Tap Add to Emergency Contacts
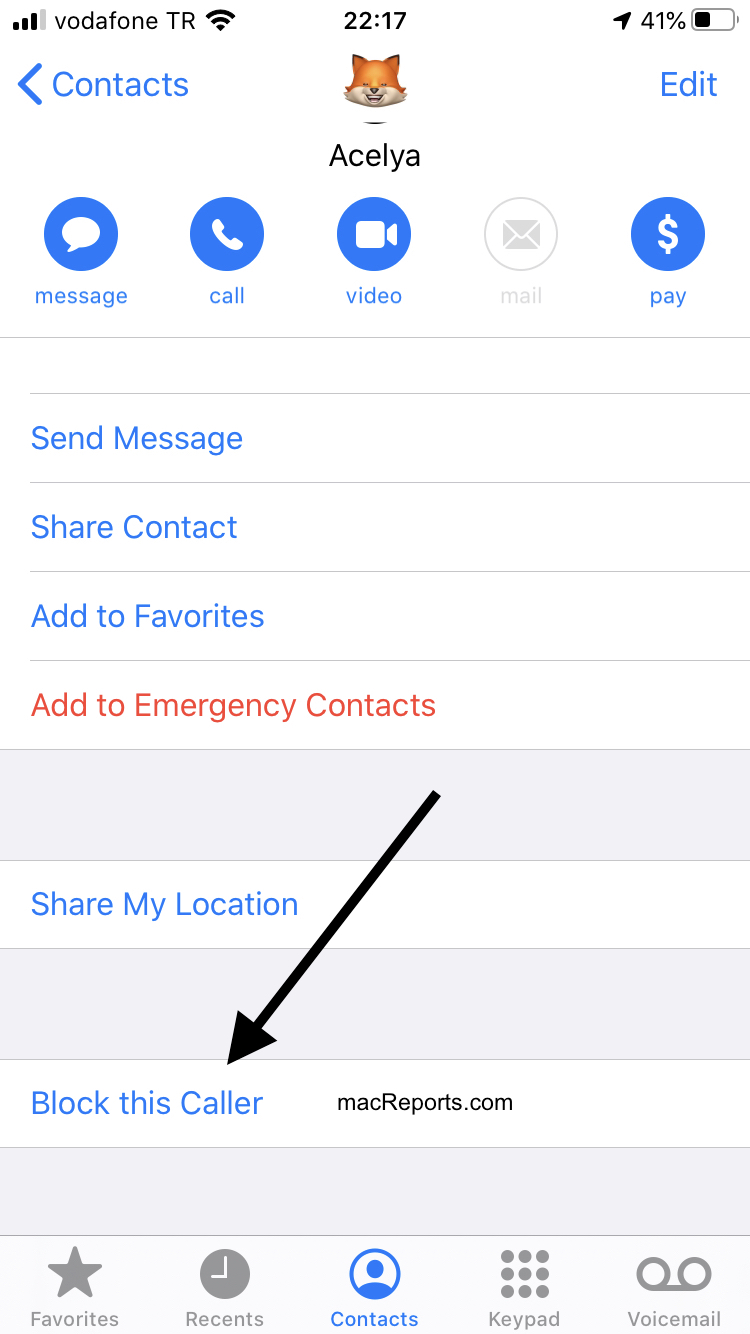The width and height of the screenshot is (750, 1334). pos(233,705)
